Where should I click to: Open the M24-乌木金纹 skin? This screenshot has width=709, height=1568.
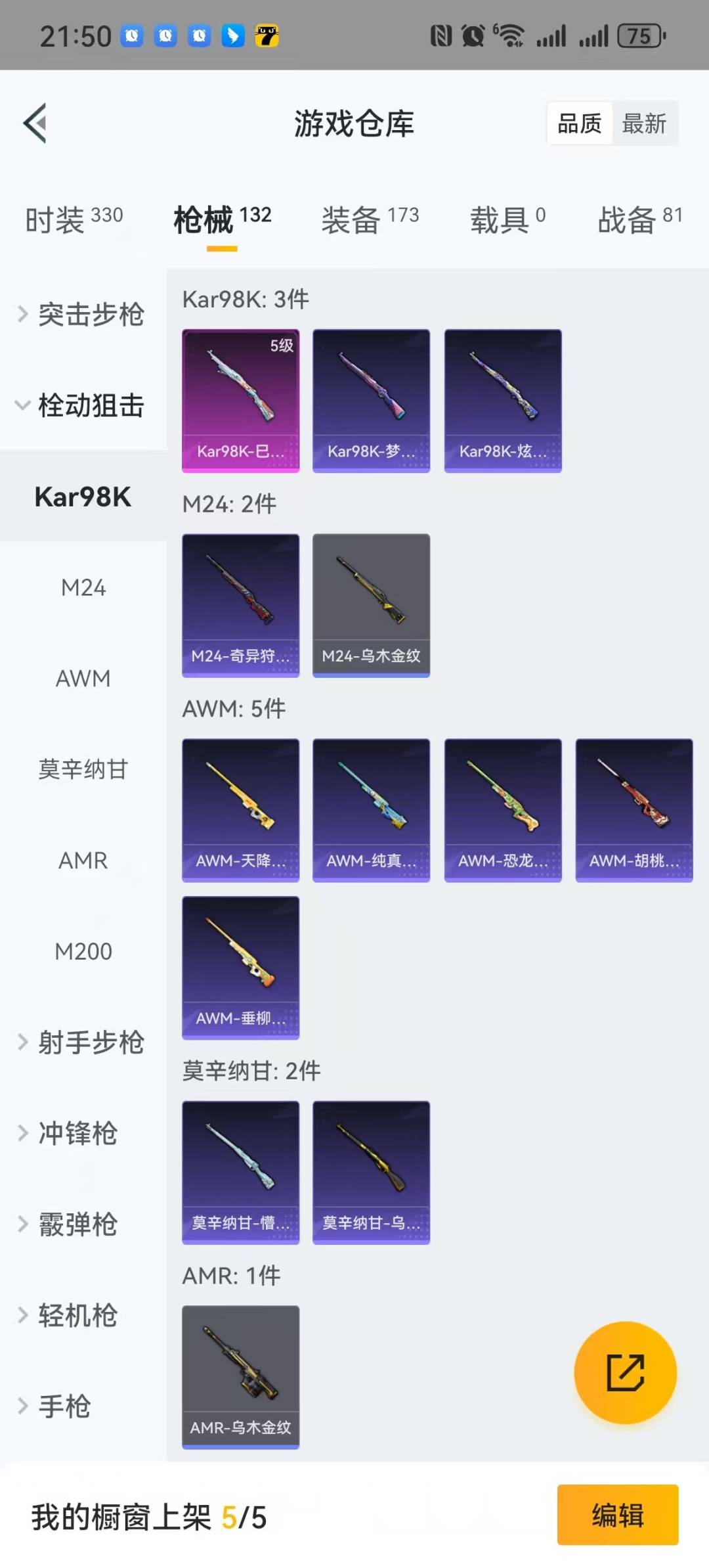371,605
